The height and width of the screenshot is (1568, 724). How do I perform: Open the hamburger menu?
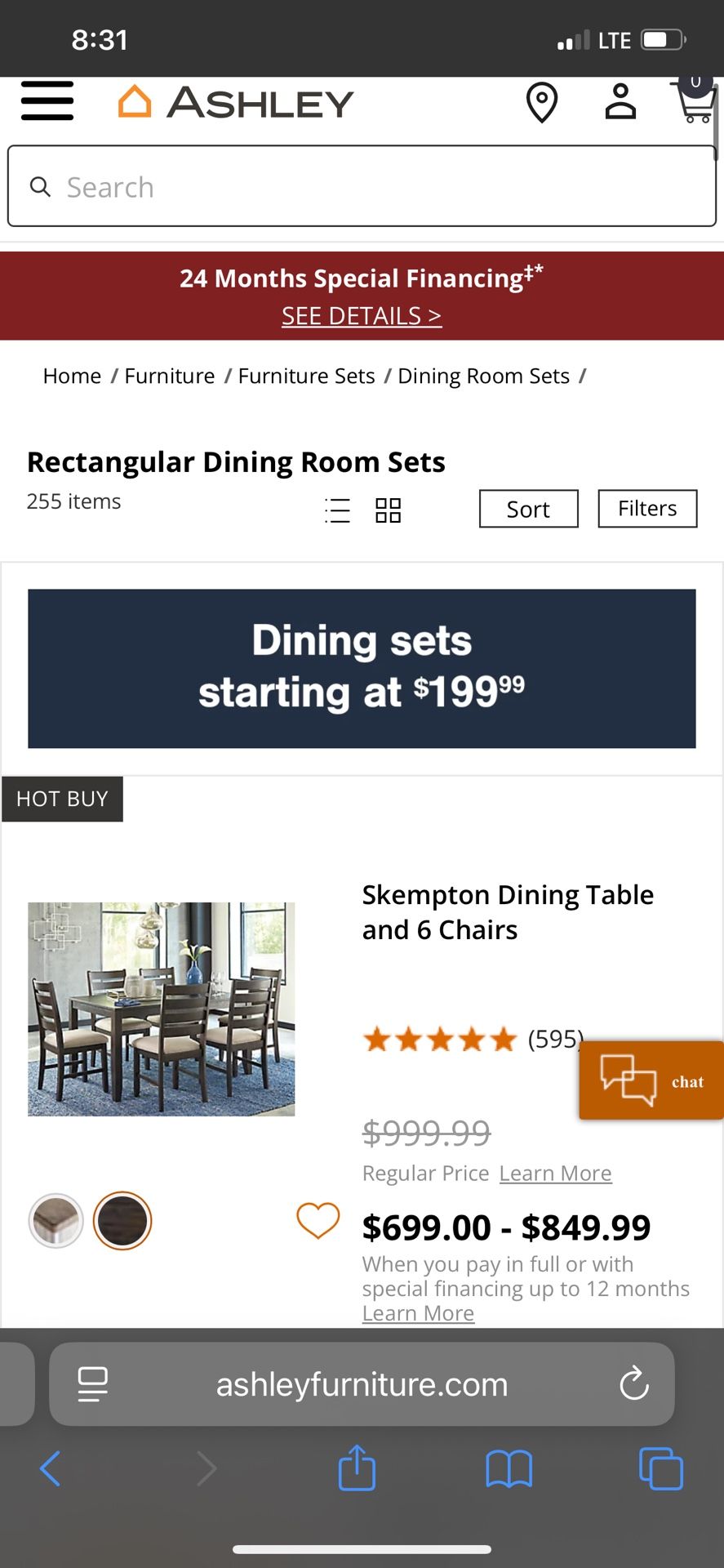47,101
